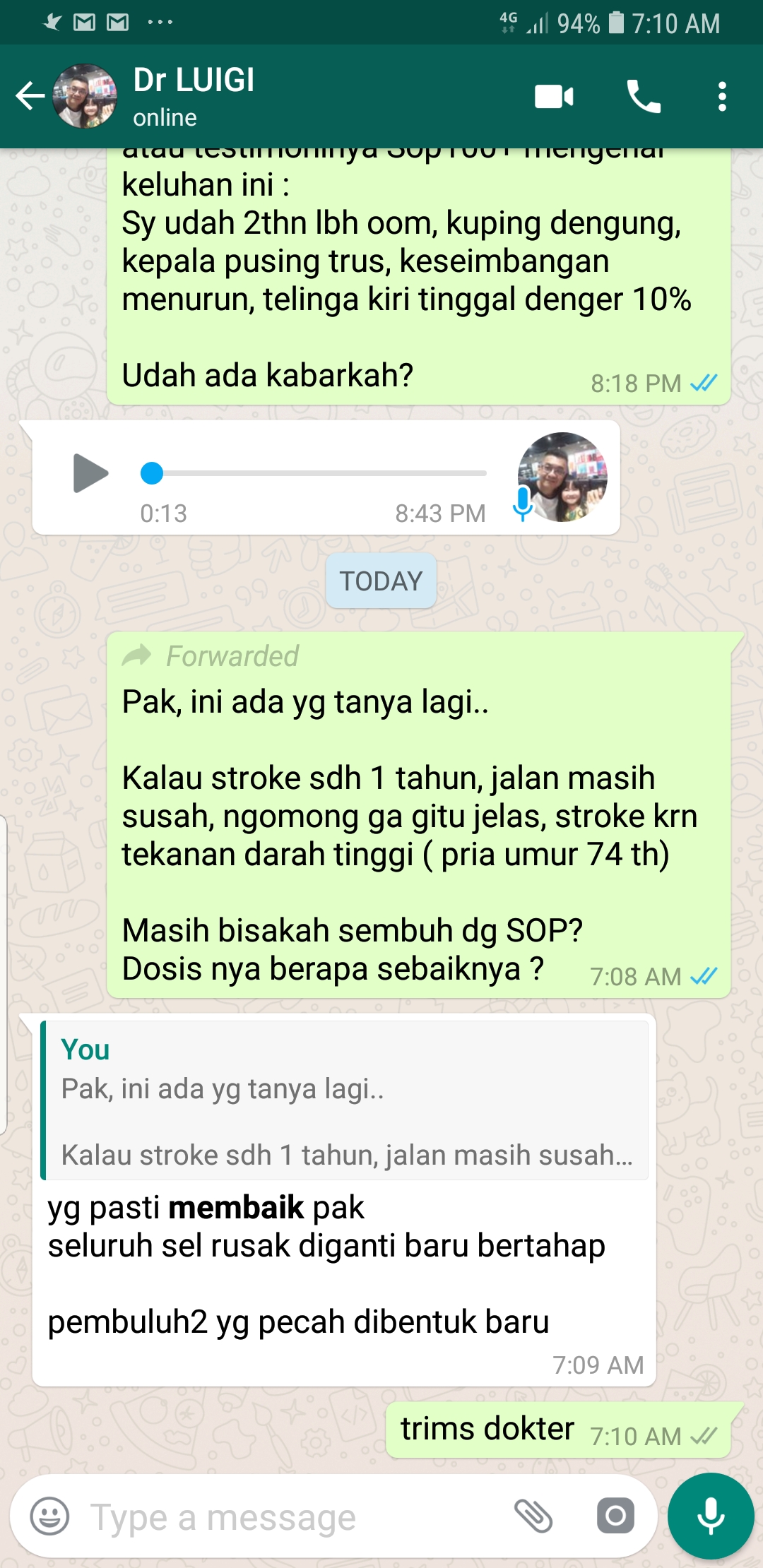Open the chat overflow menu
Viewport: 763px width, 1568px height.
point(721,97)
